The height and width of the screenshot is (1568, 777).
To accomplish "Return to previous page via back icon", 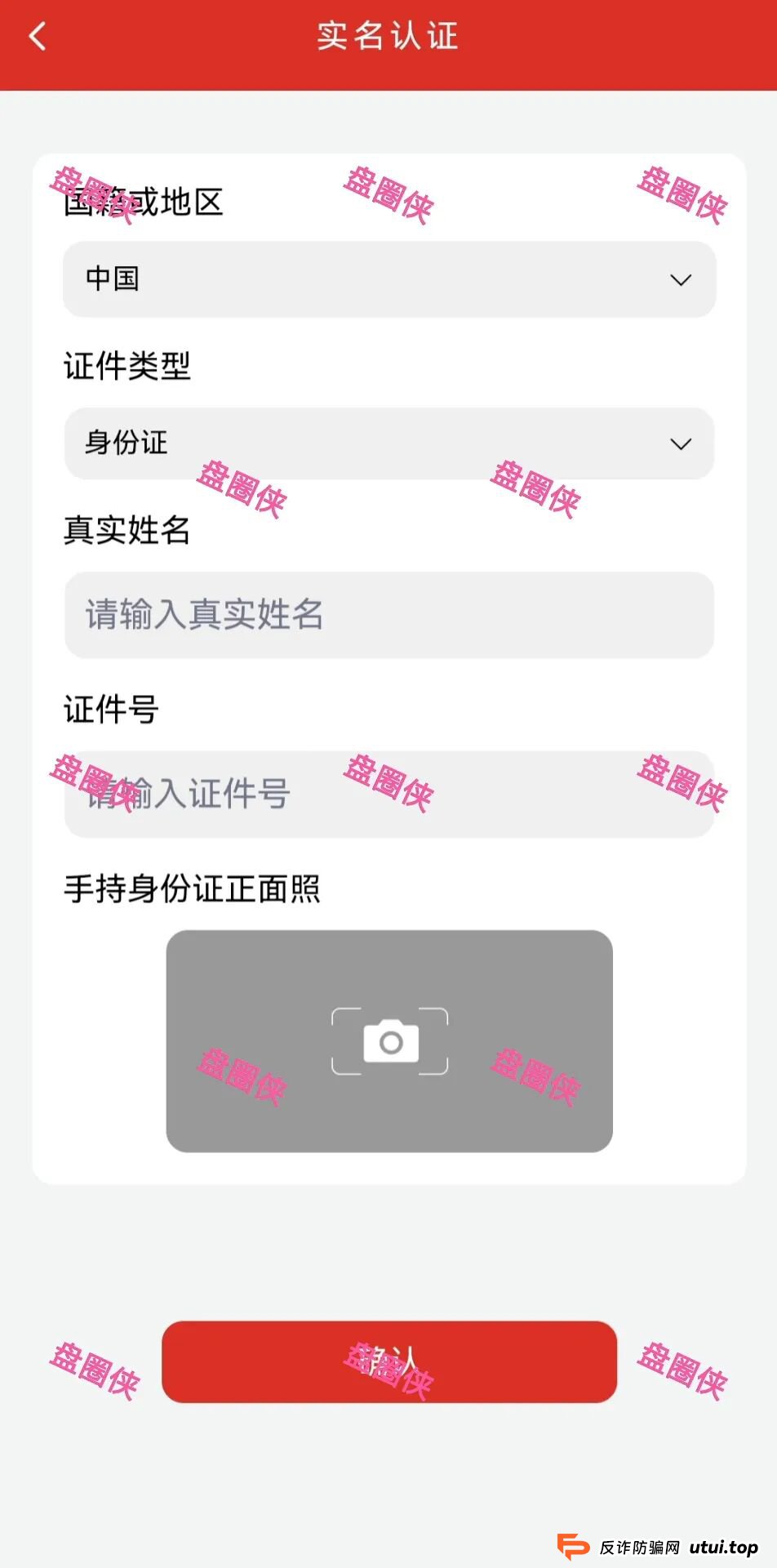I will pos(37,36).
